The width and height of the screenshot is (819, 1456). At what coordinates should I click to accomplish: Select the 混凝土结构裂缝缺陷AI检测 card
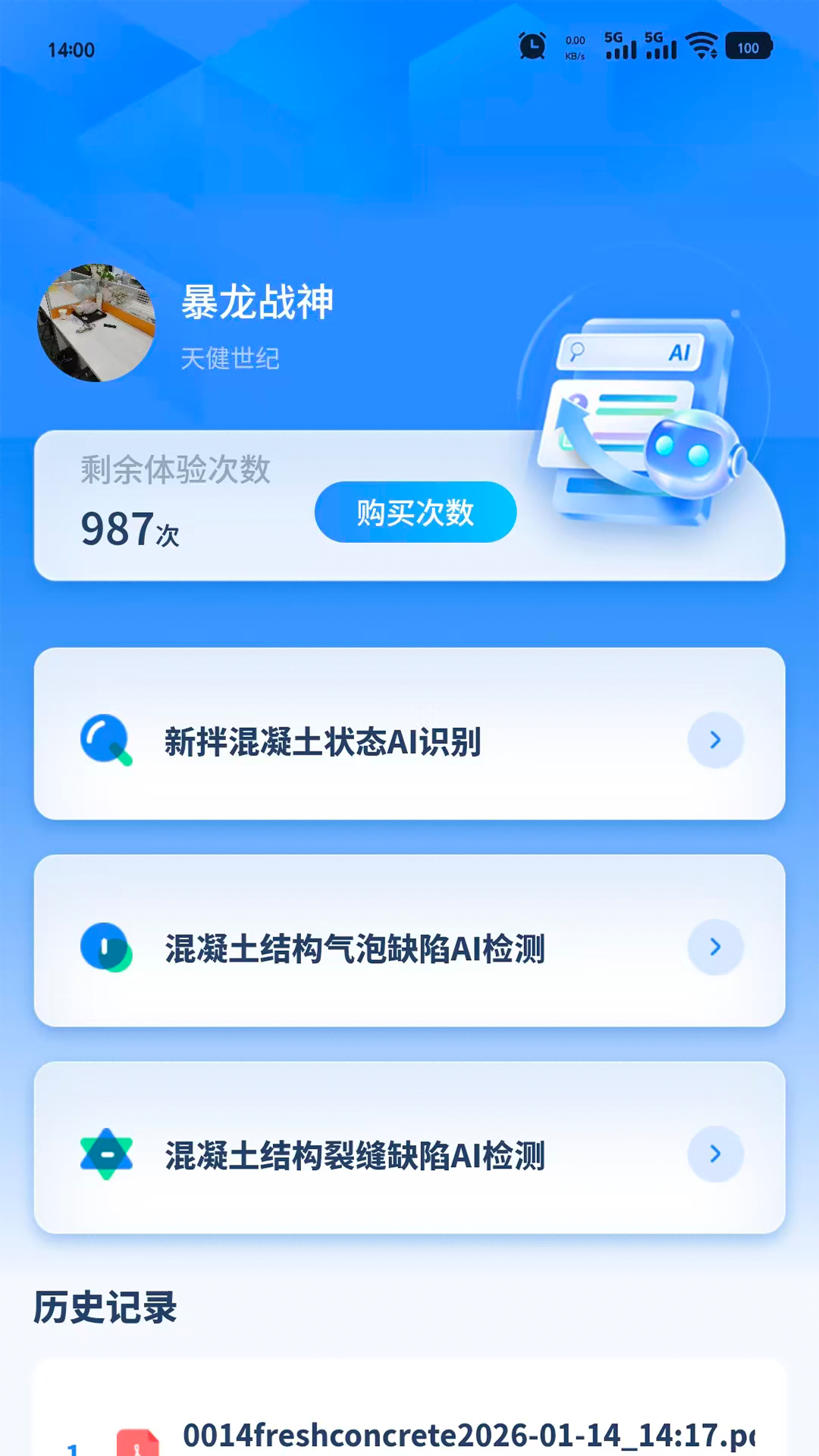click(x=409, y=1155)
